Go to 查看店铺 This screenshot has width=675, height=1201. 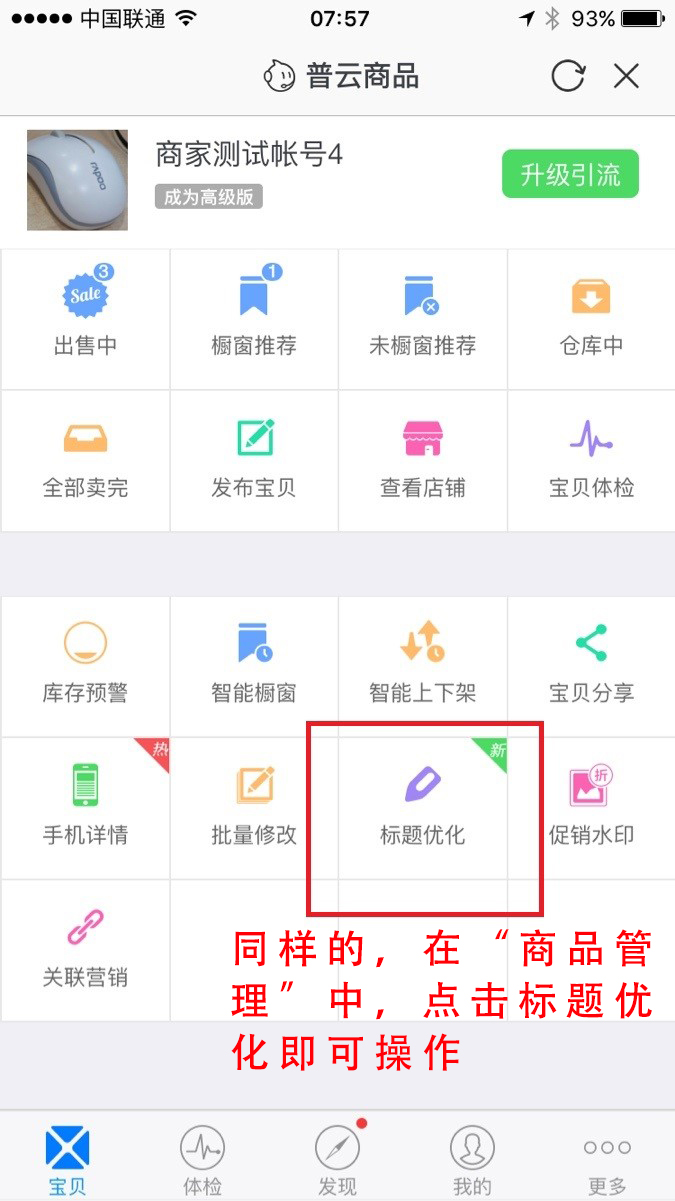[422, 460]
